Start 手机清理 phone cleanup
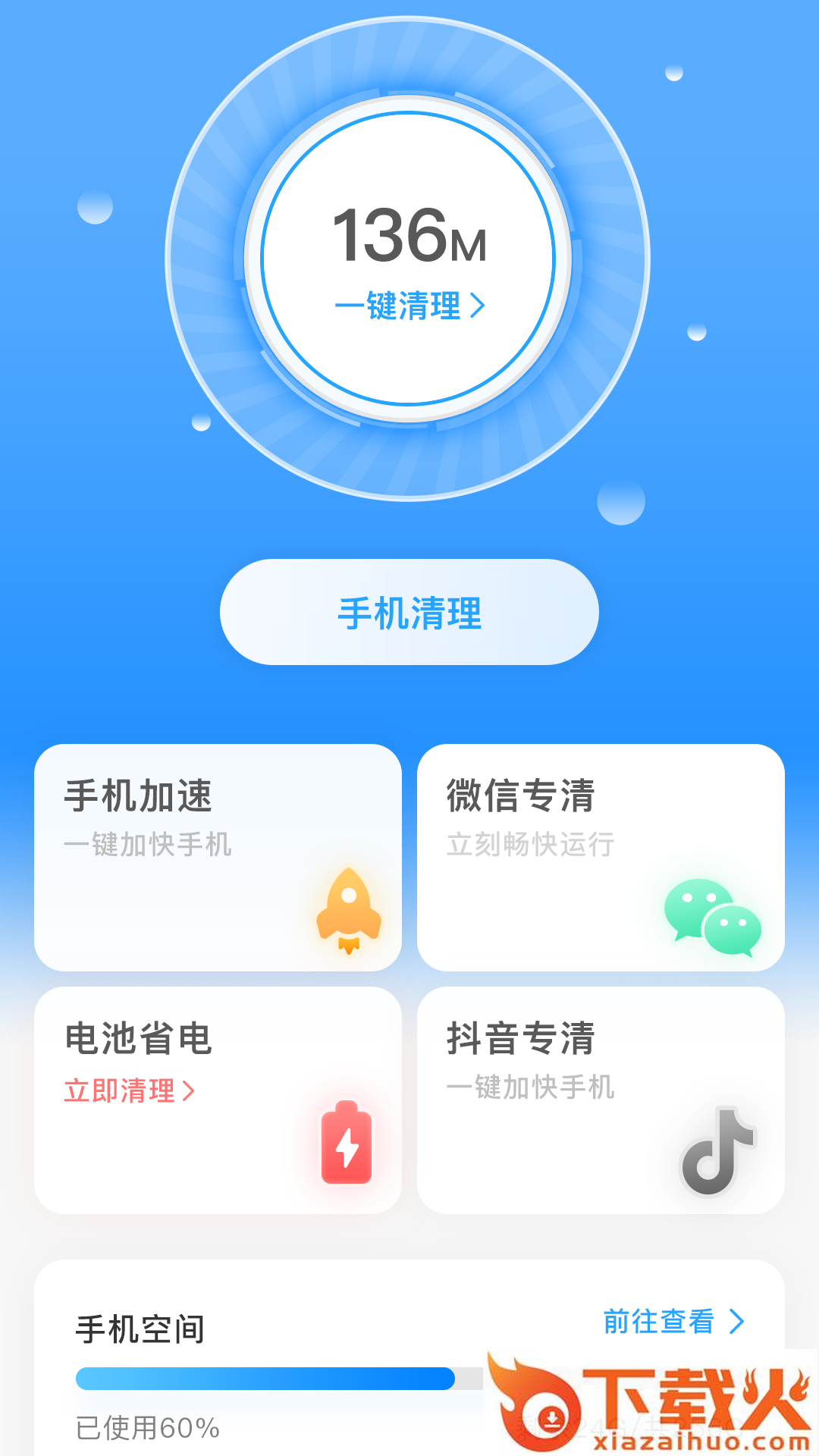The image size is (819, 1456). tap(409, 612)
